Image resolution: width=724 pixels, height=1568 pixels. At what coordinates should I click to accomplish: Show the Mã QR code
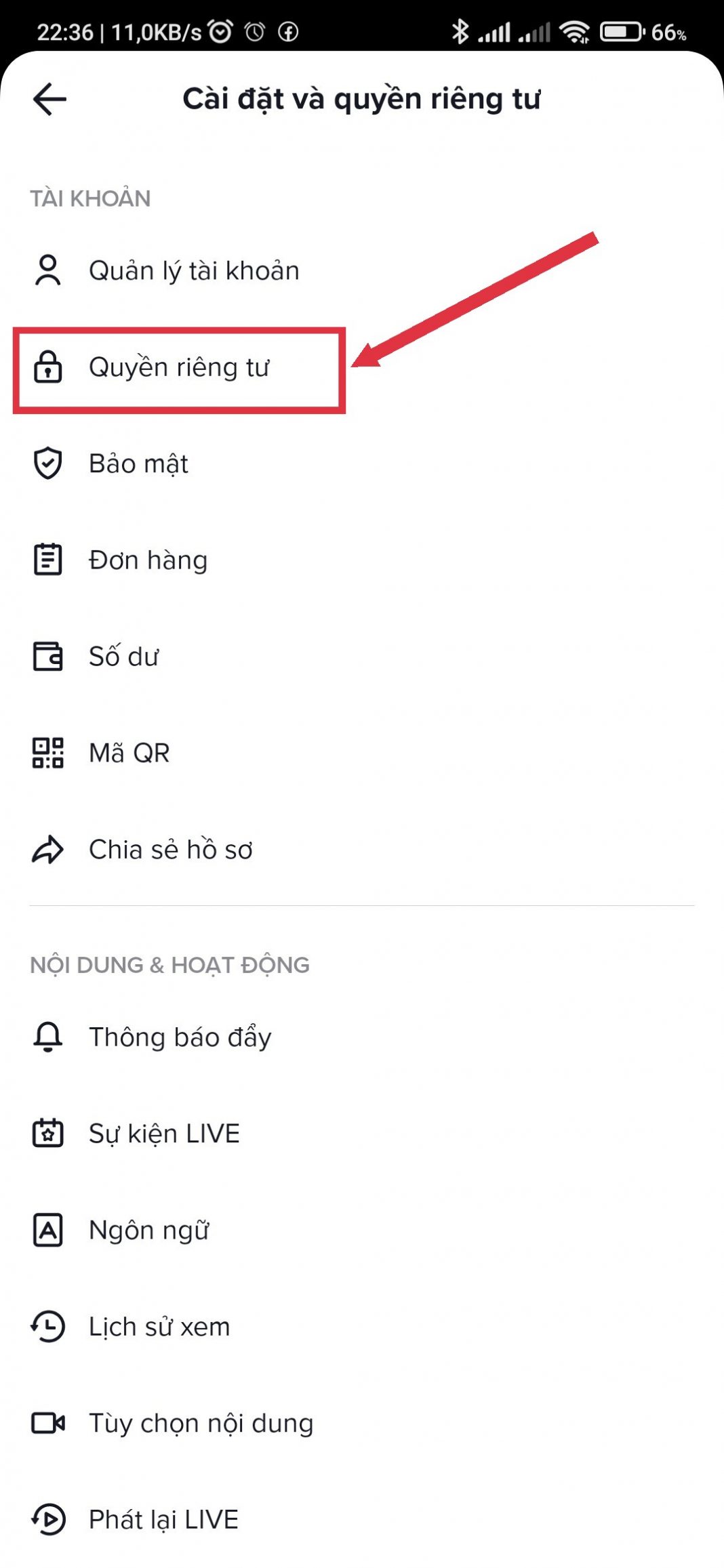(129, 753)
